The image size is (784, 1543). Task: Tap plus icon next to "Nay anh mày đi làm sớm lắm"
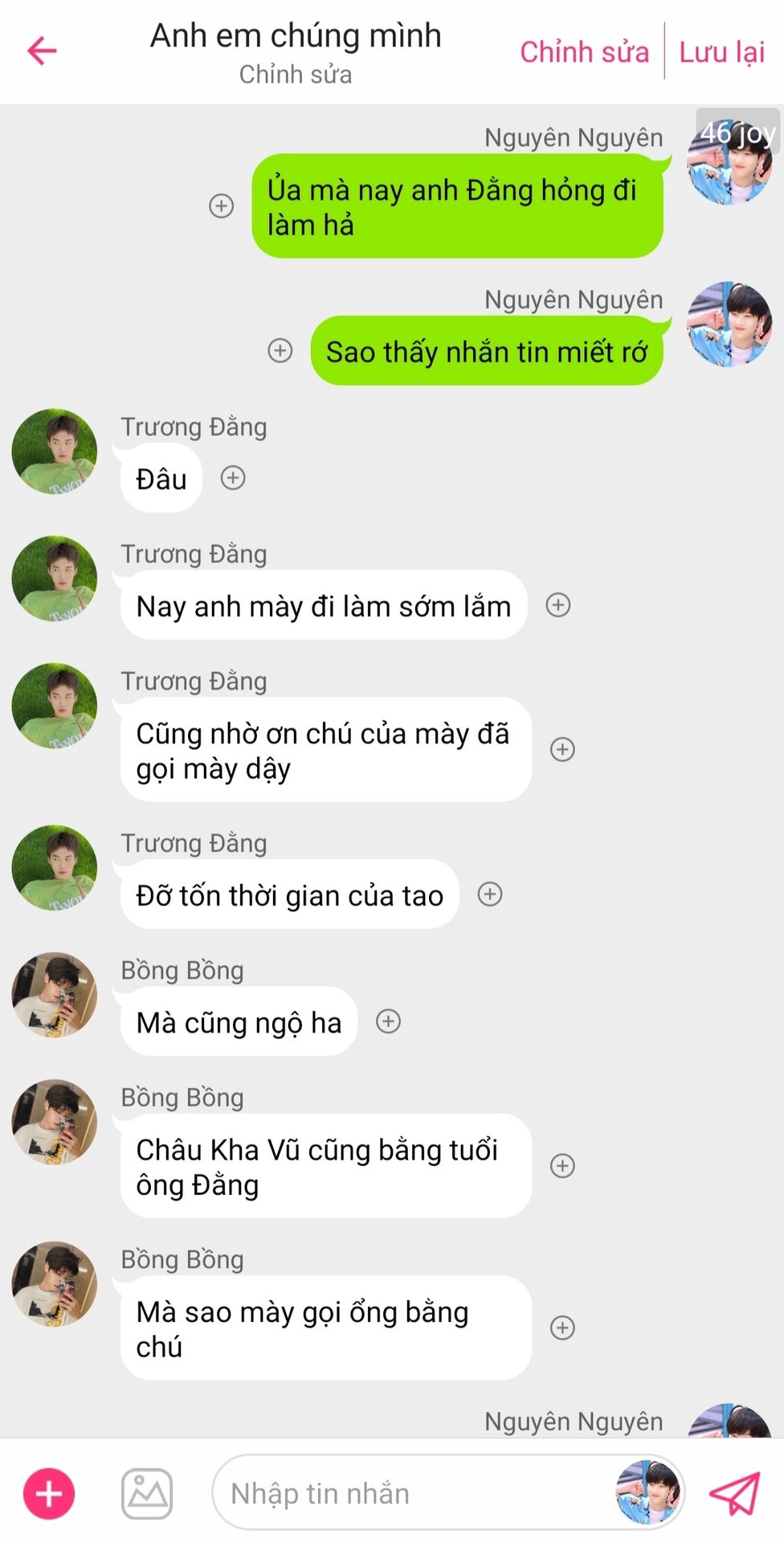coord(558,605)
